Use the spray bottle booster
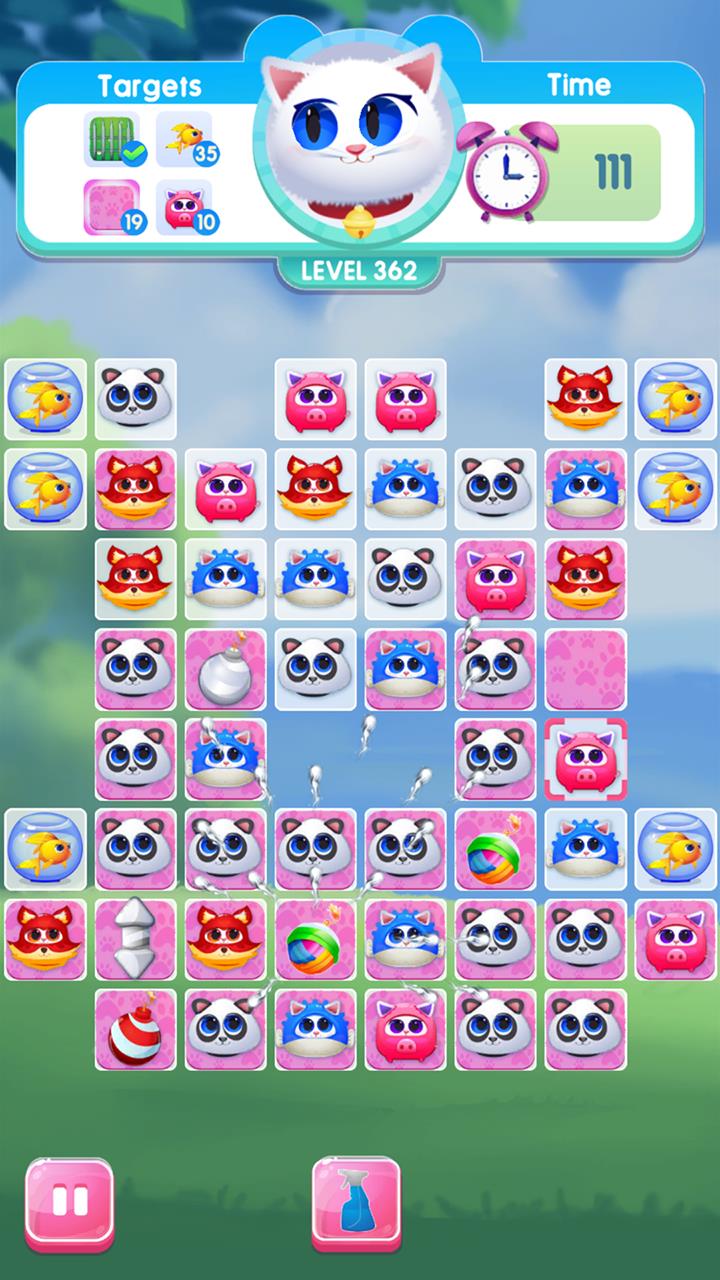Screen dimensions: 720x1280 click(356, 1201)
